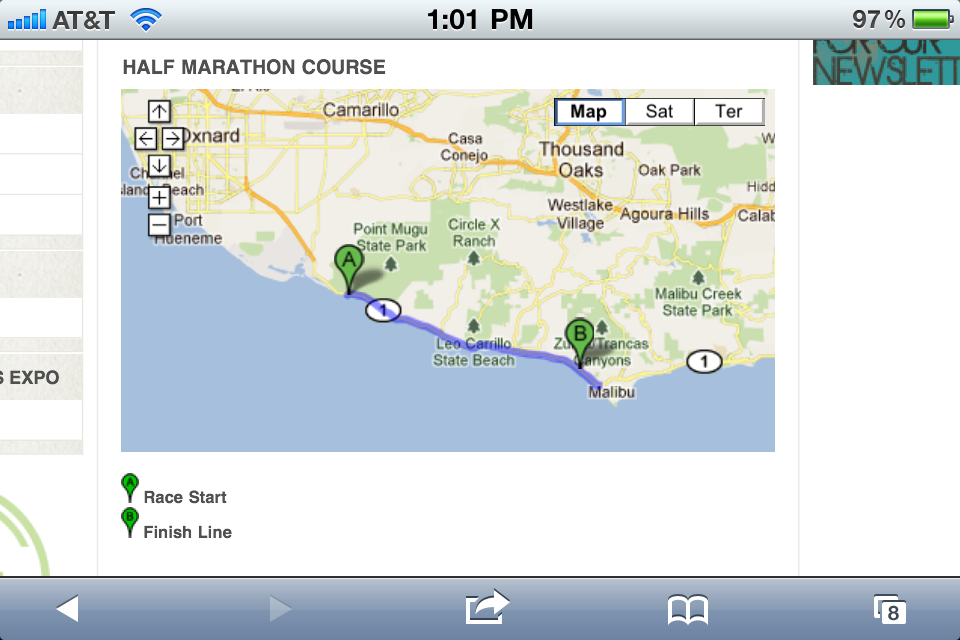960x640 pixels.
Task: Zoom in on the map
Action: [x=159, y=197]
